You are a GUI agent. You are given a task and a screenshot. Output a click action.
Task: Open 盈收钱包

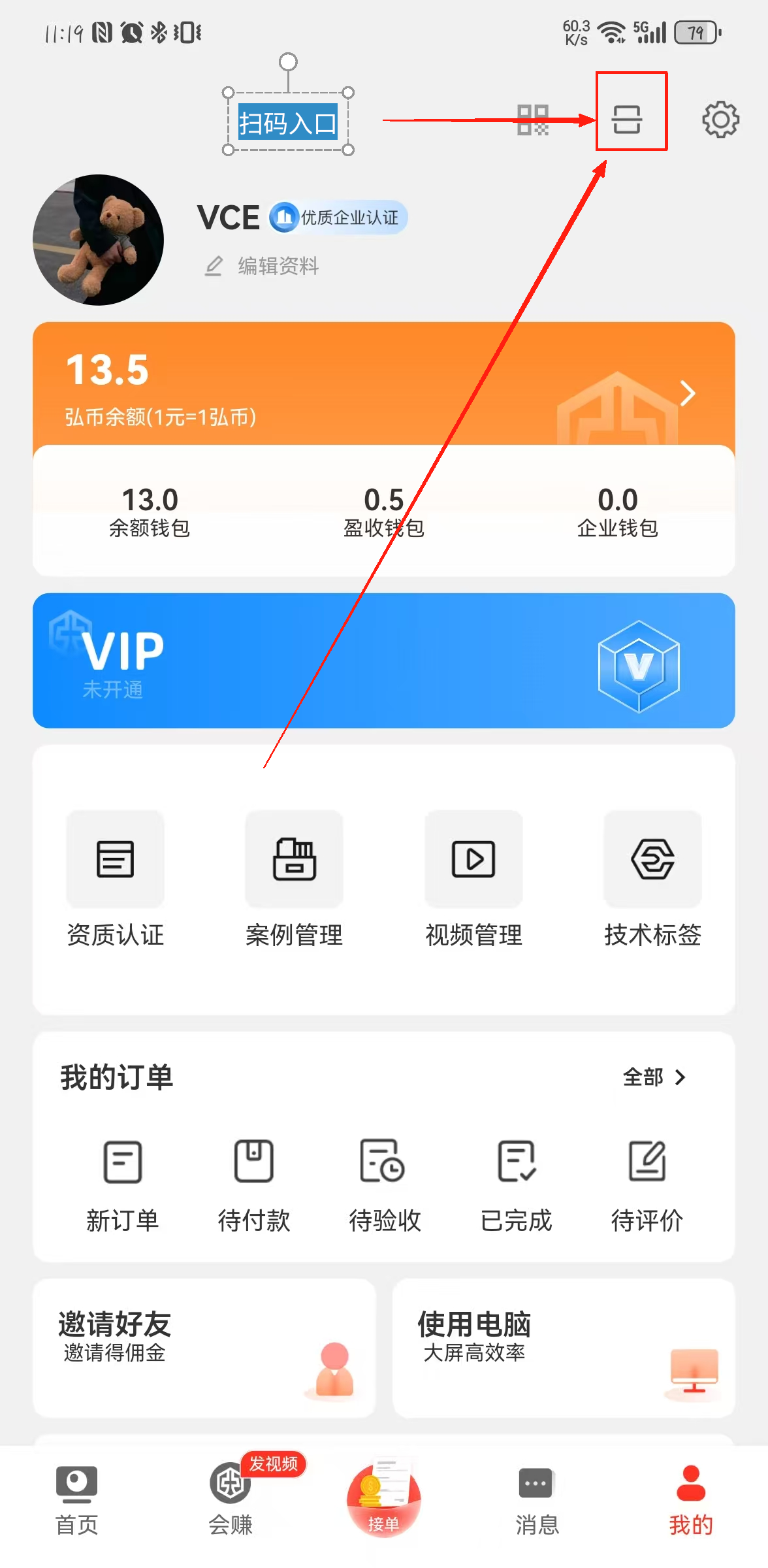click(x=383, y=512)
